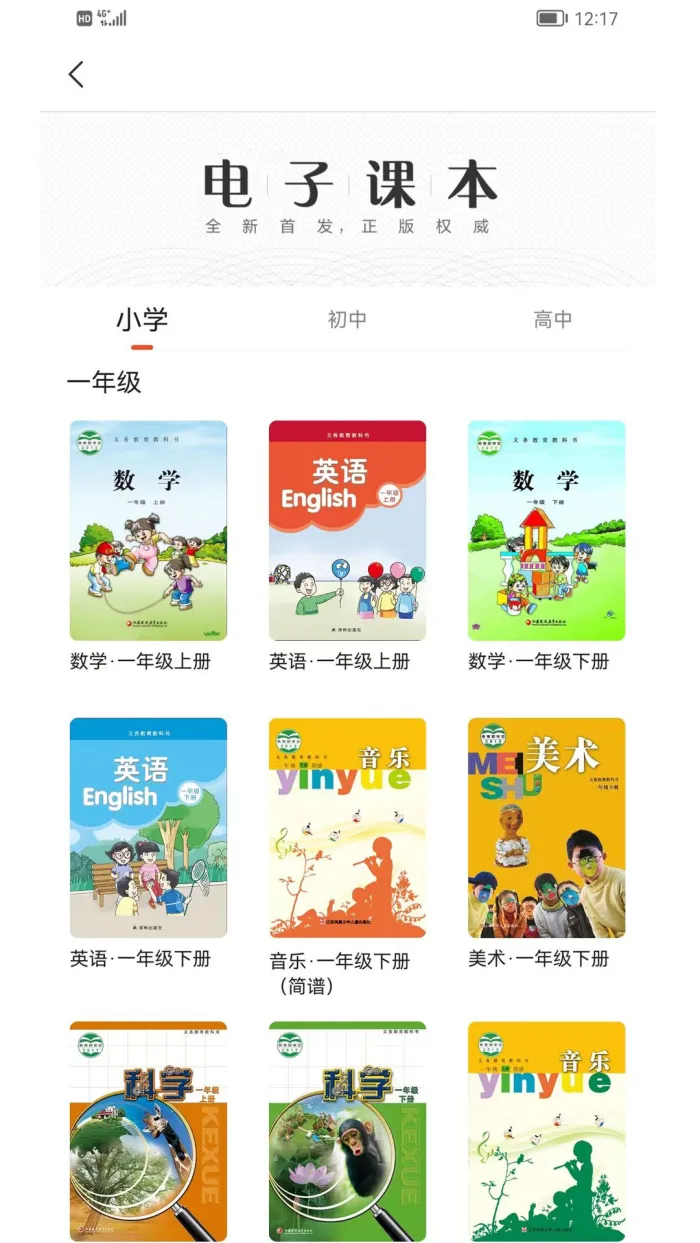Screen dimensions: 700x1243
Task: Open the orange 科学 一年级上册 book
Action: pos(148,1130)
